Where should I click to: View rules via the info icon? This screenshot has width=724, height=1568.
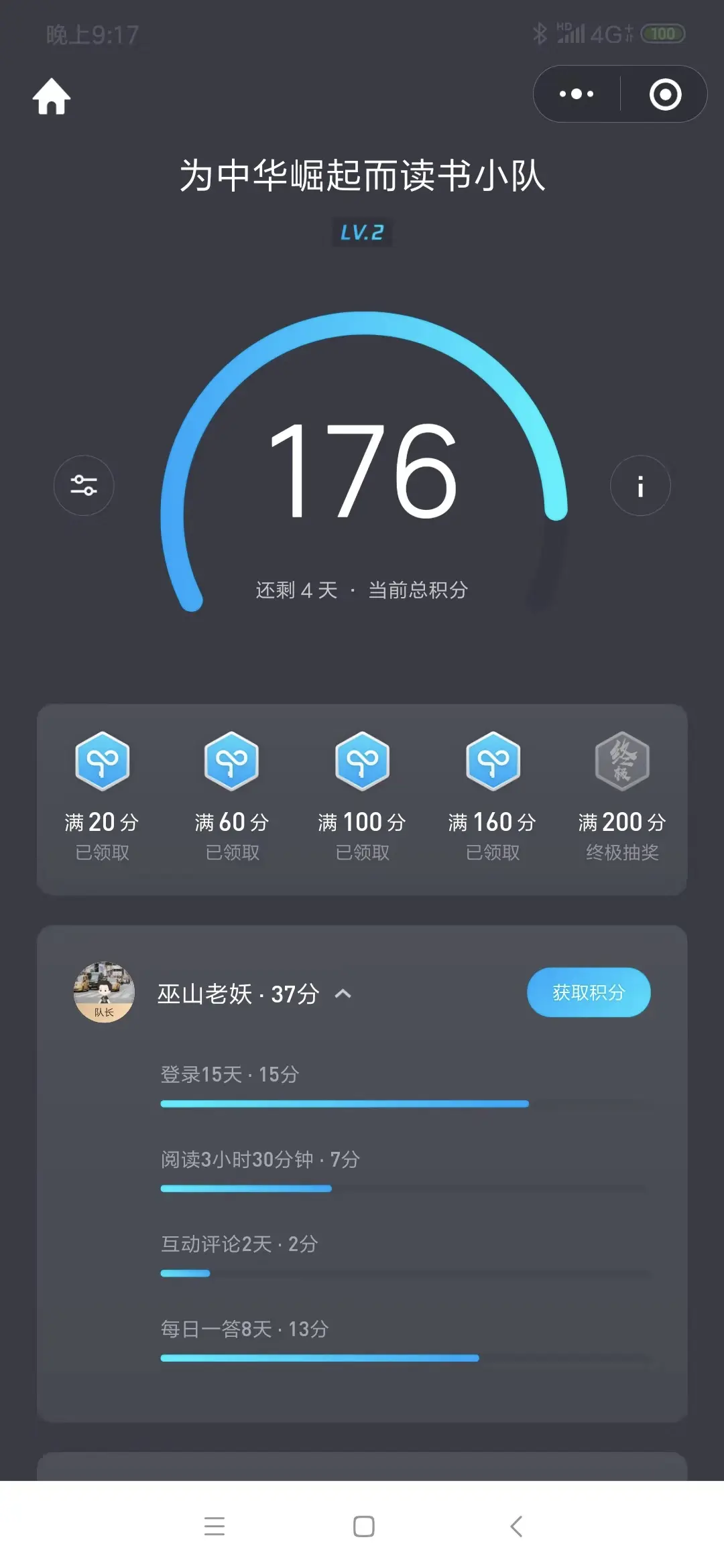pos(640,485)
